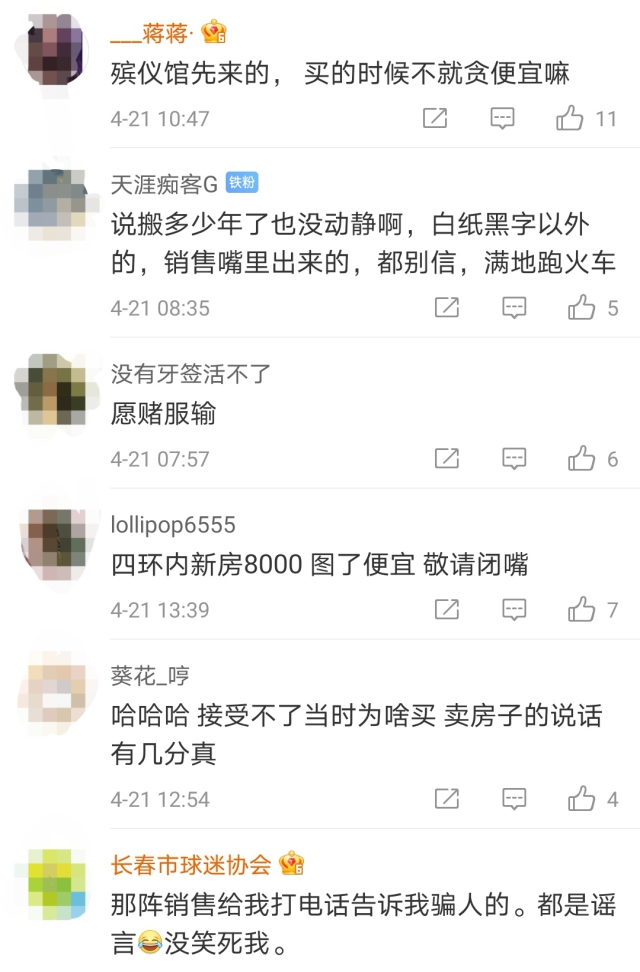Like the comment by 葵花_哼
Image resolution: width=640 pixels, height=972 pixels.
(x=582, y=799)
